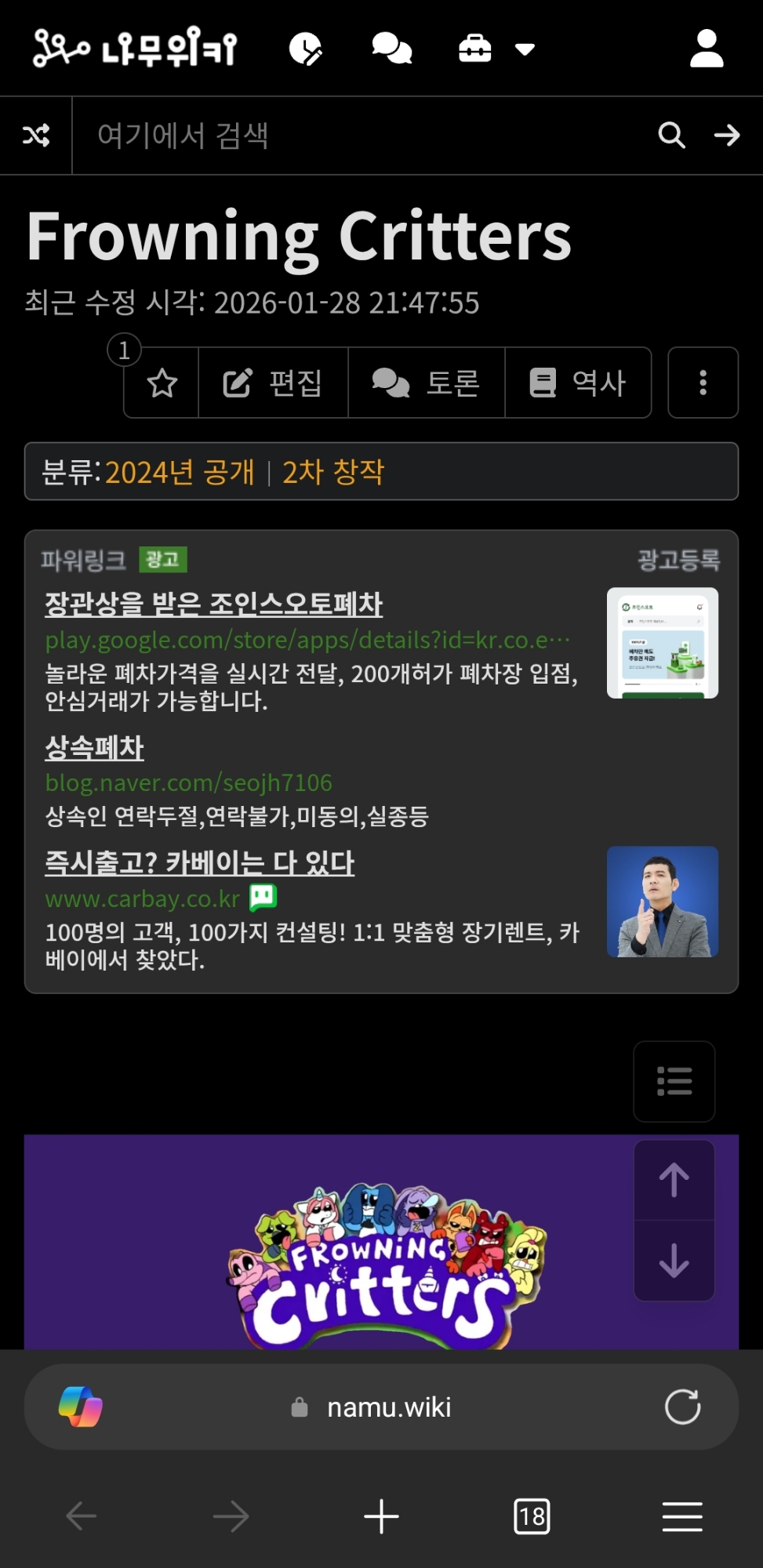This screenshot has width=763, height=1568.
Task: Open 편집 to edit the article
Action: 273,383
